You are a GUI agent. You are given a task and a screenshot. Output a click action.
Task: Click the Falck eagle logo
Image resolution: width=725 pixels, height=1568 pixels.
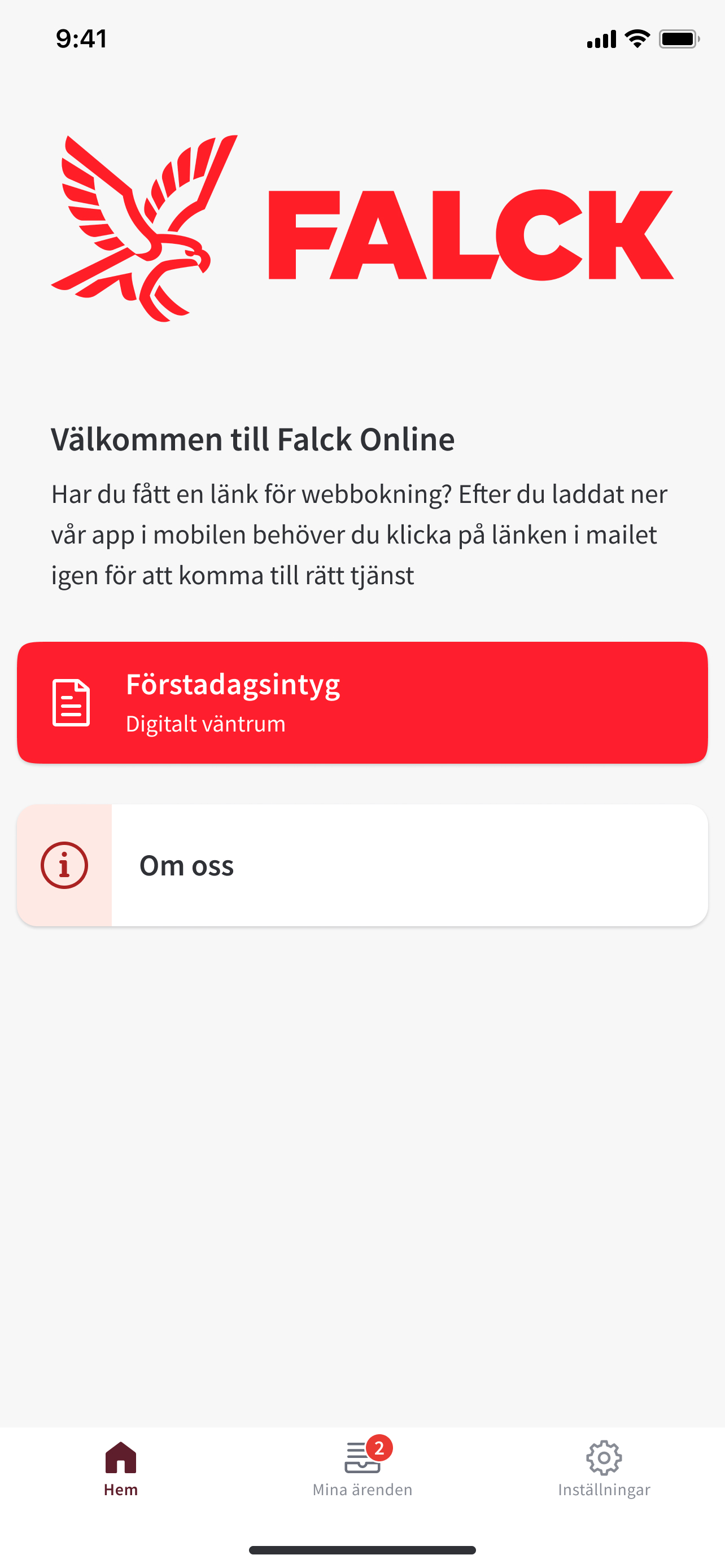tap(145, 225)
